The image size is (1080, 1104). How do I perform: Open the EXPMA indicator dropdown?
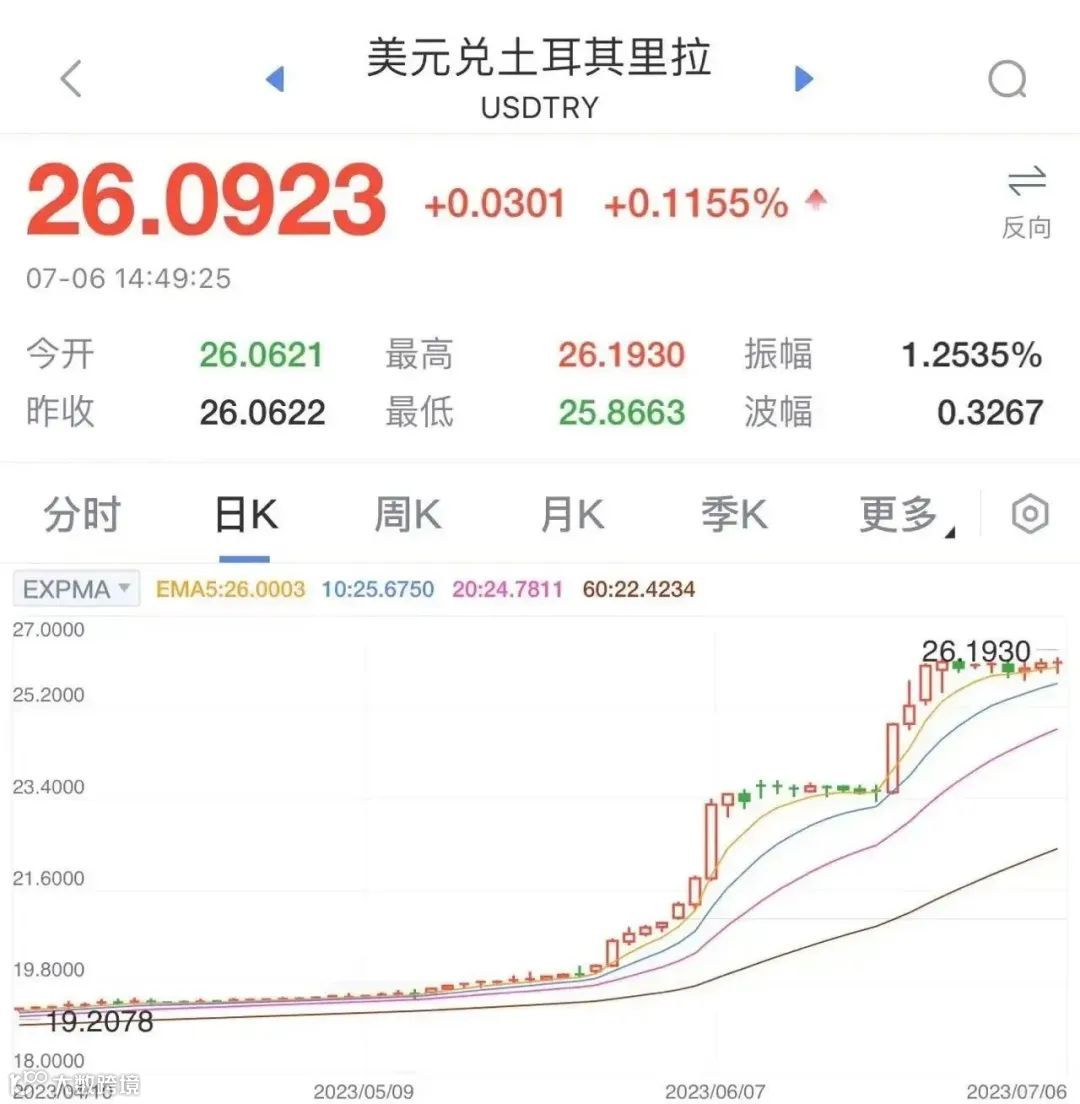pyautogui.click(x=75, y=590)
